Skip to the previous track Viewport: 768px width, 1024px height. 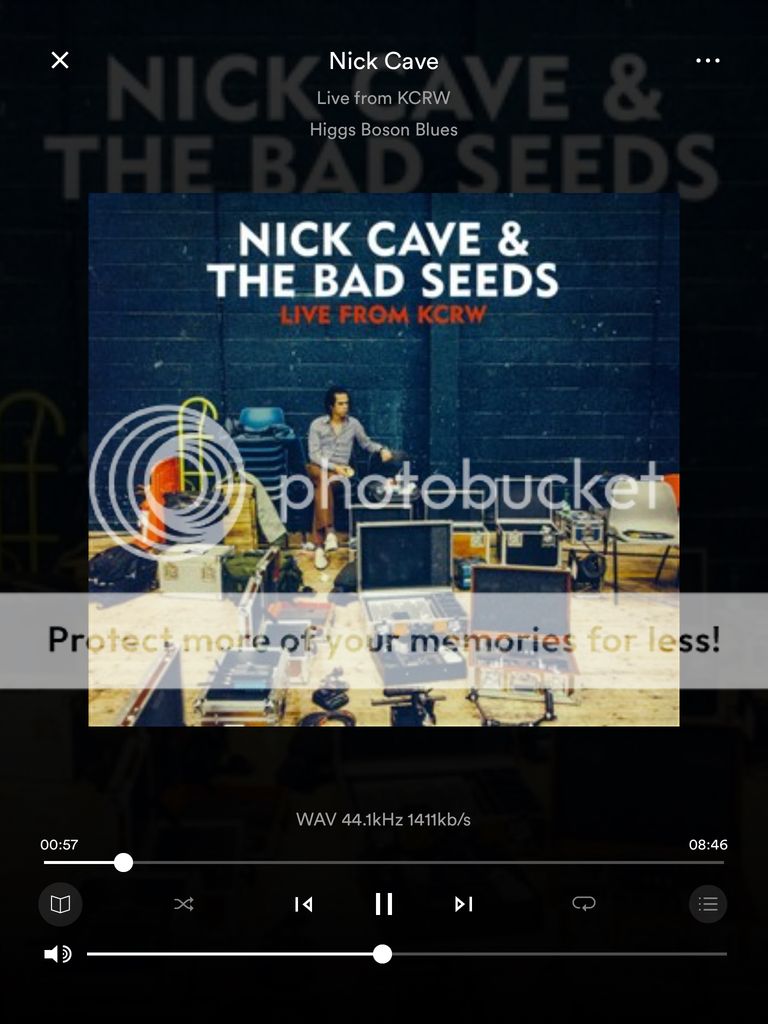(x=304, y=904)
